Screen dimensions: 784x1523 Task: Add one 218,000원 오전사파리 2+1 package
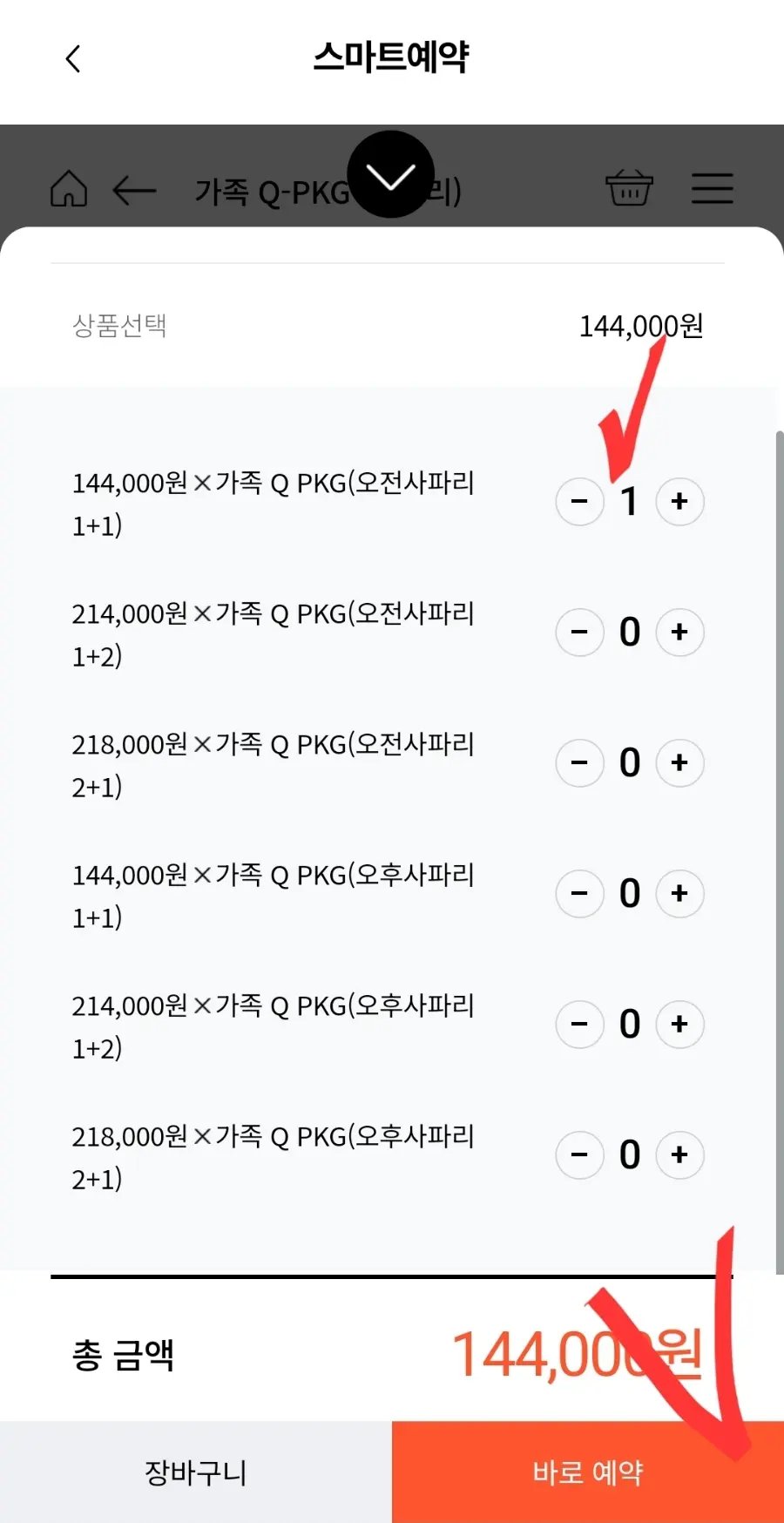point(679,763)
